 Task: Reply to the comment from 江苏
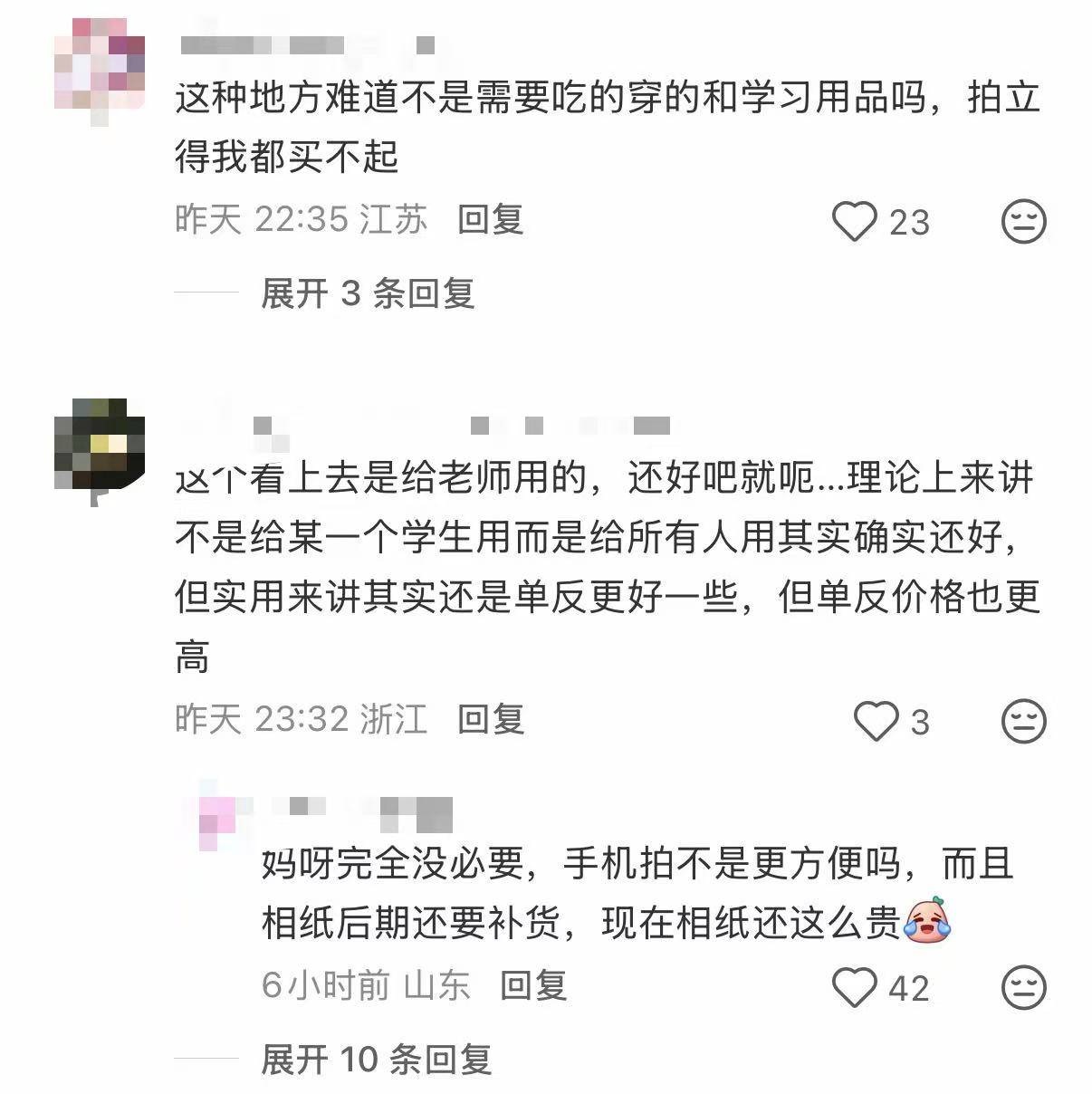(490, 219)
